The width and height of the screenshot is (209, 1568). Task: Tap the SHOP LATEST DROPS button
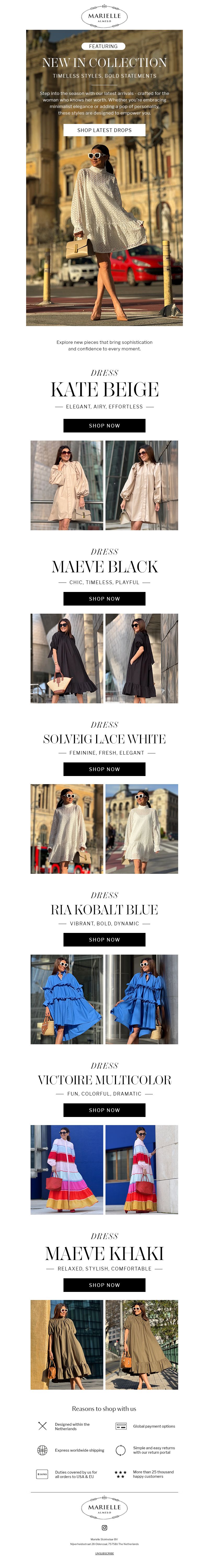(x=104, y=130)
